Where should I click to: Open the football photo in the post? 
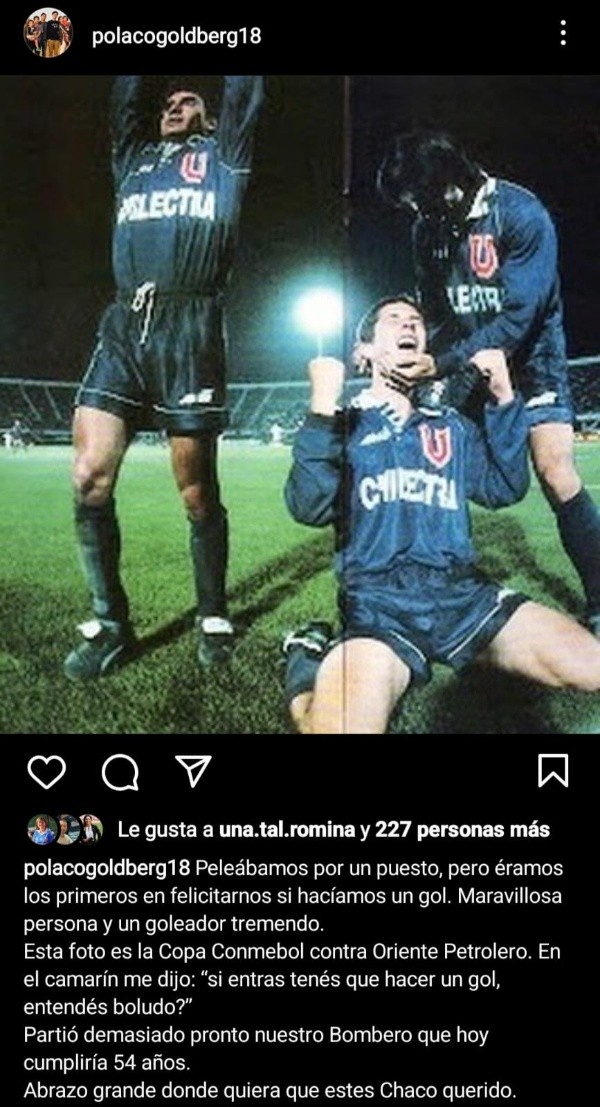[x=300, y=405]
